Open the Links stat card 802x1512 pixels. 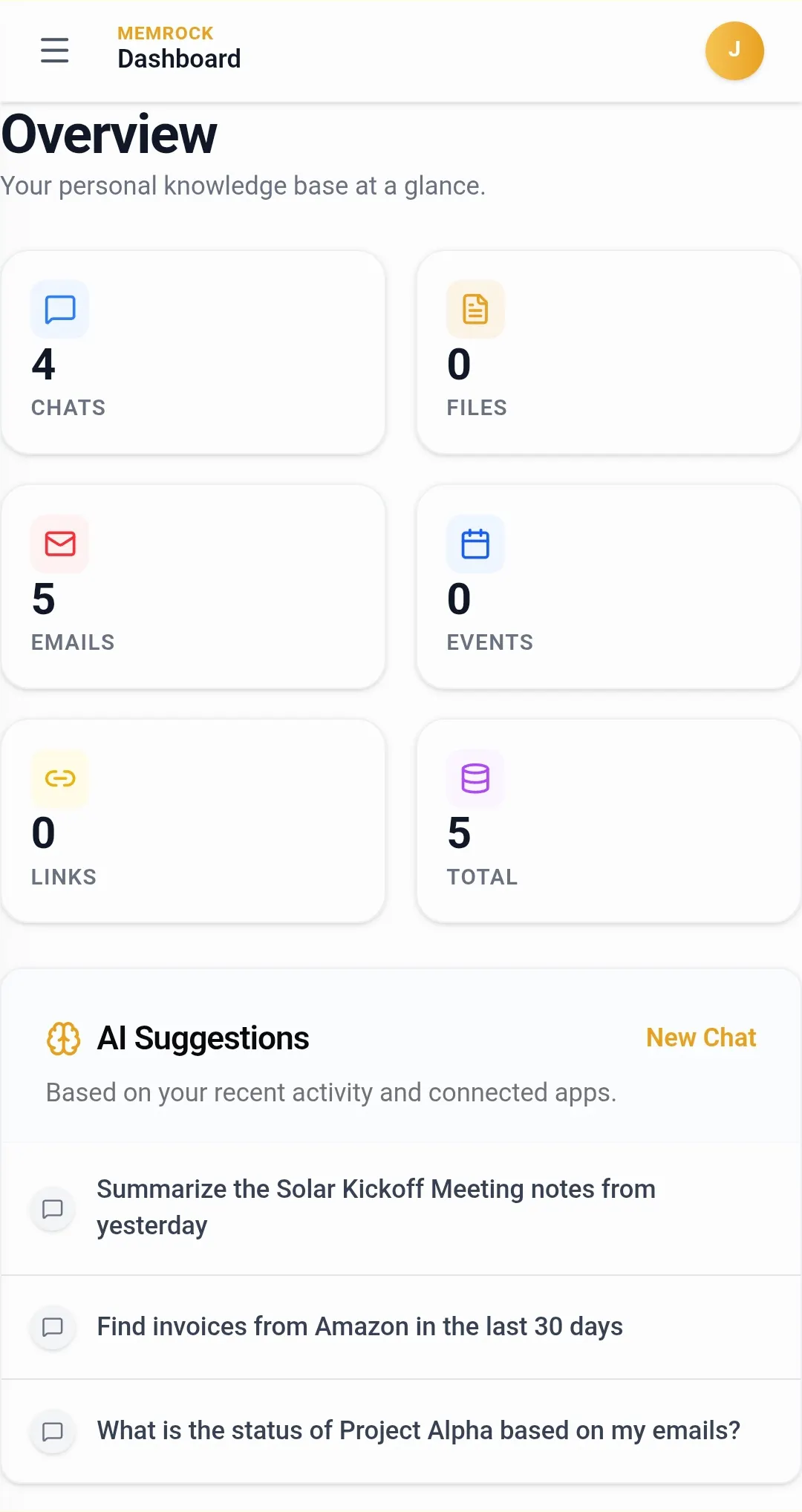[x=194, y=821]
